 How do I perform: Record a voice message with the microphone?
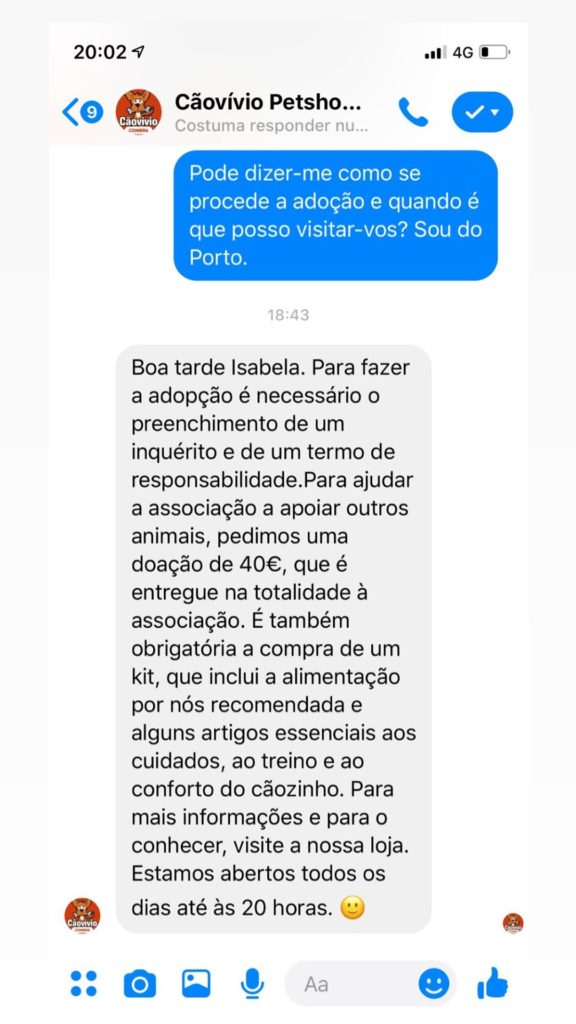(x=252, y=984)
